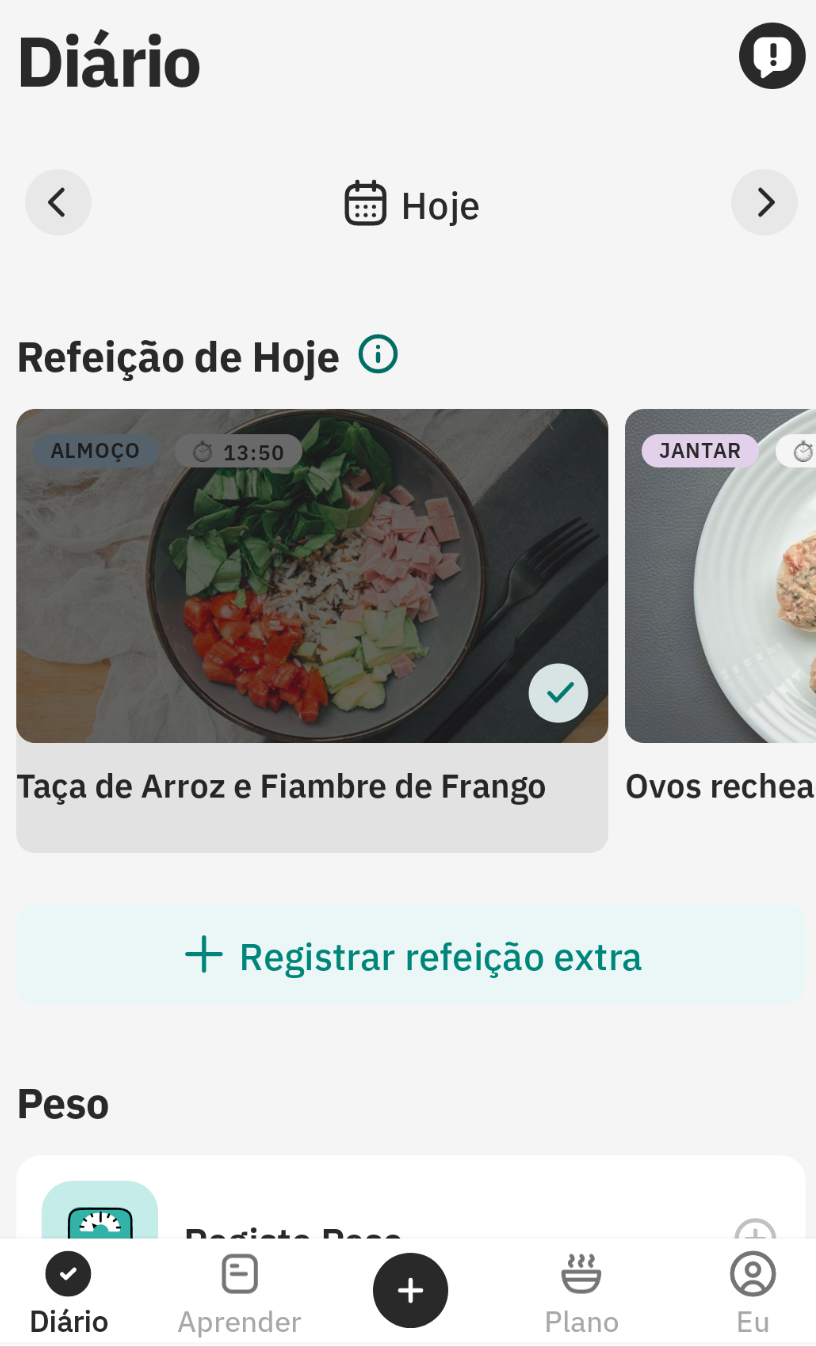Open the feedback chat bubble icon
Image resolution: width=816 pixels, height=1346 pixels.
point(771,56)
